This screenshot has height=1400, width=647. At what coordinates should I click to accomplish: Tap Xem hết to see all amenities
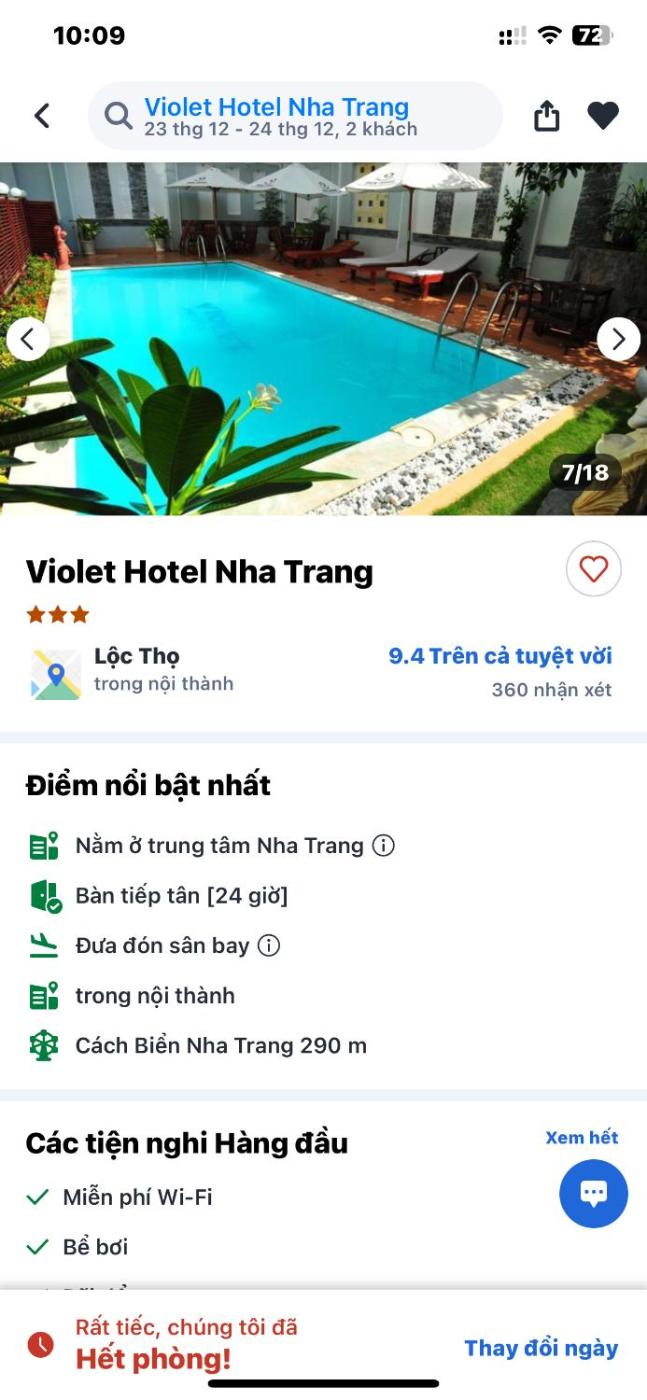[581, 1137]
